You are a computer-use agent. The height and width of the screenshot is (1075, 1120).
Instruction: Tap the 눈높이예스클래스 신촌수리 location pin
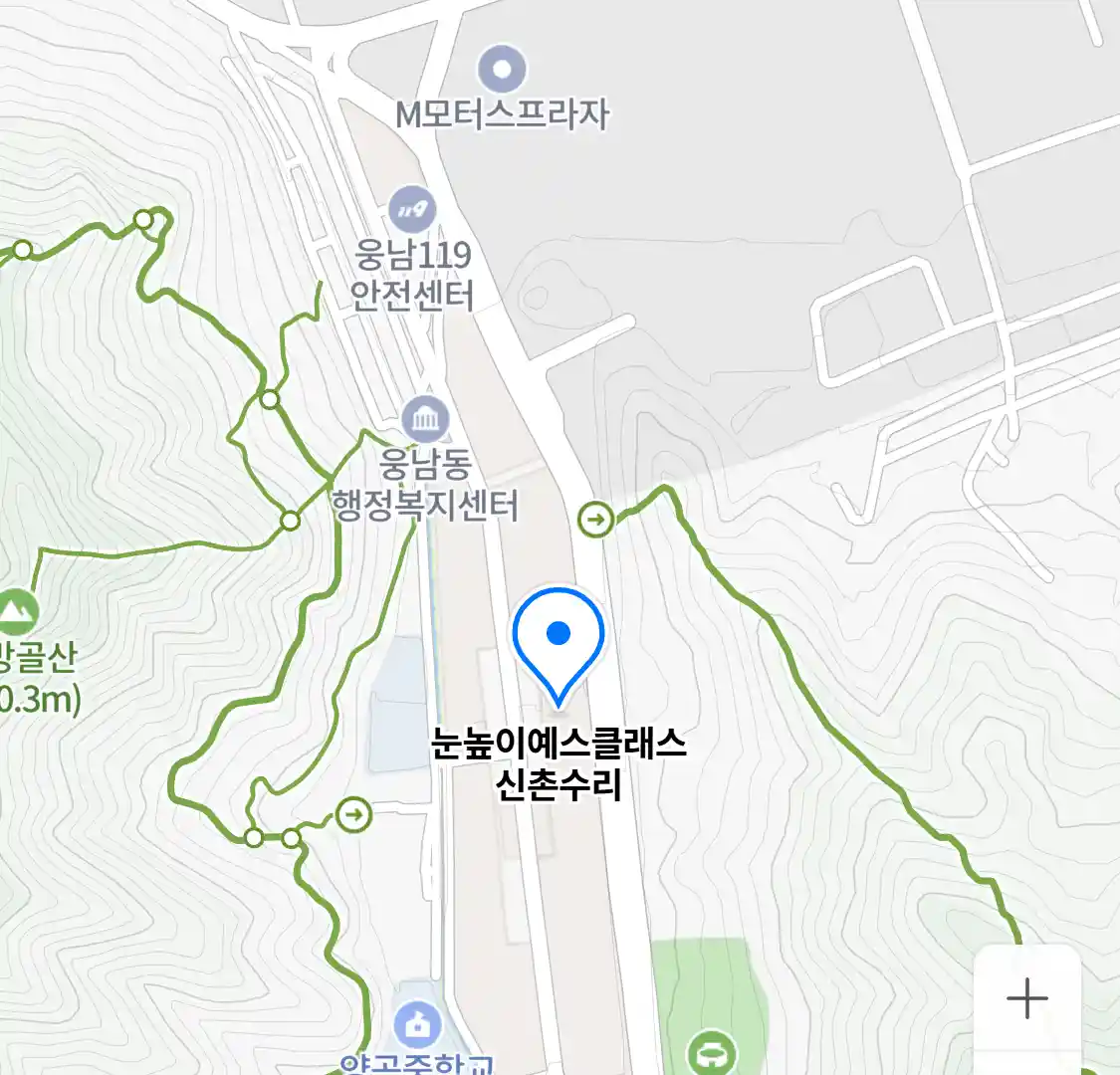tap(559, 639)
